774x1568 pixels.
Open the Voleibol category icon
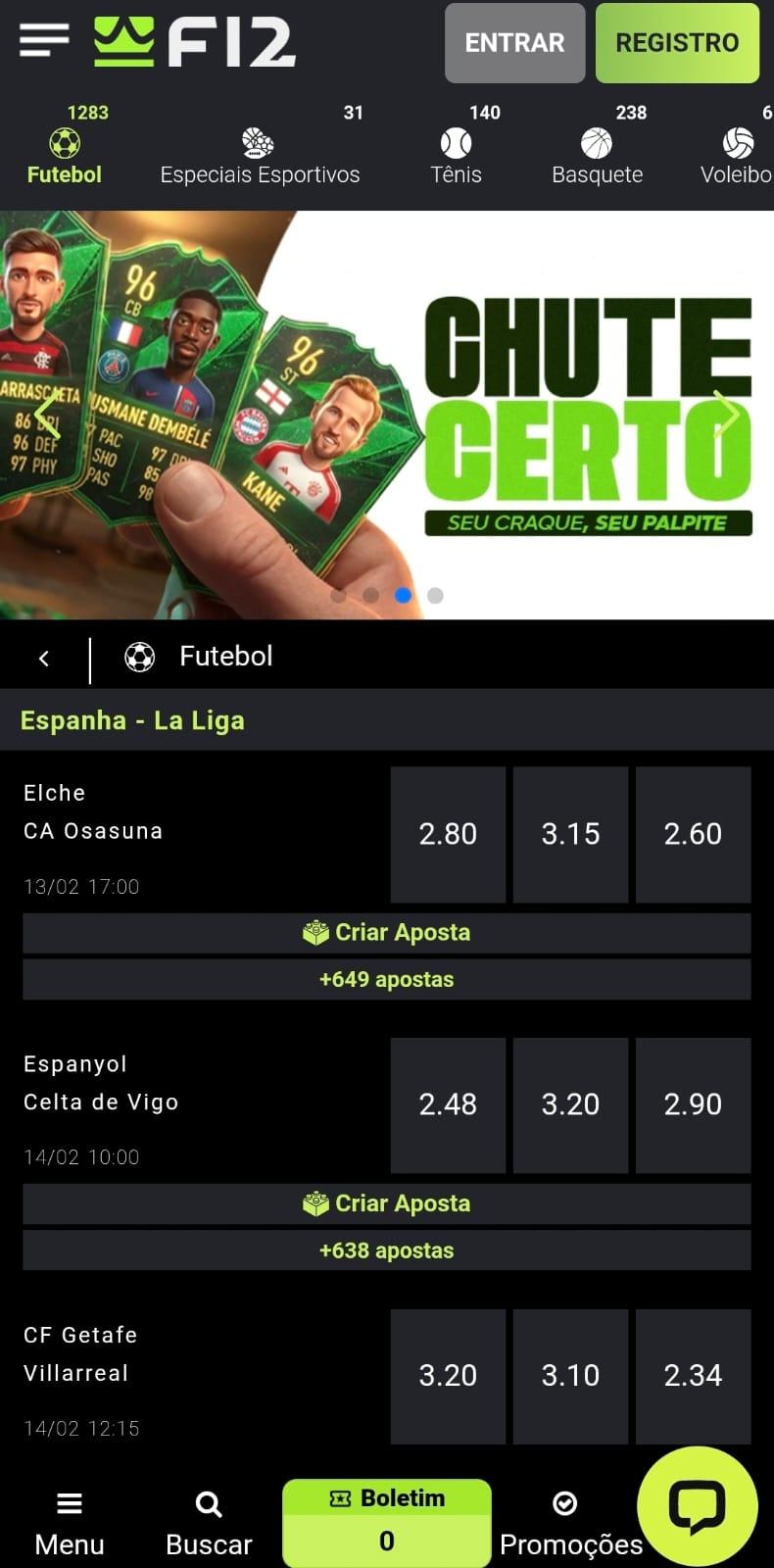[x=736, y=140]
